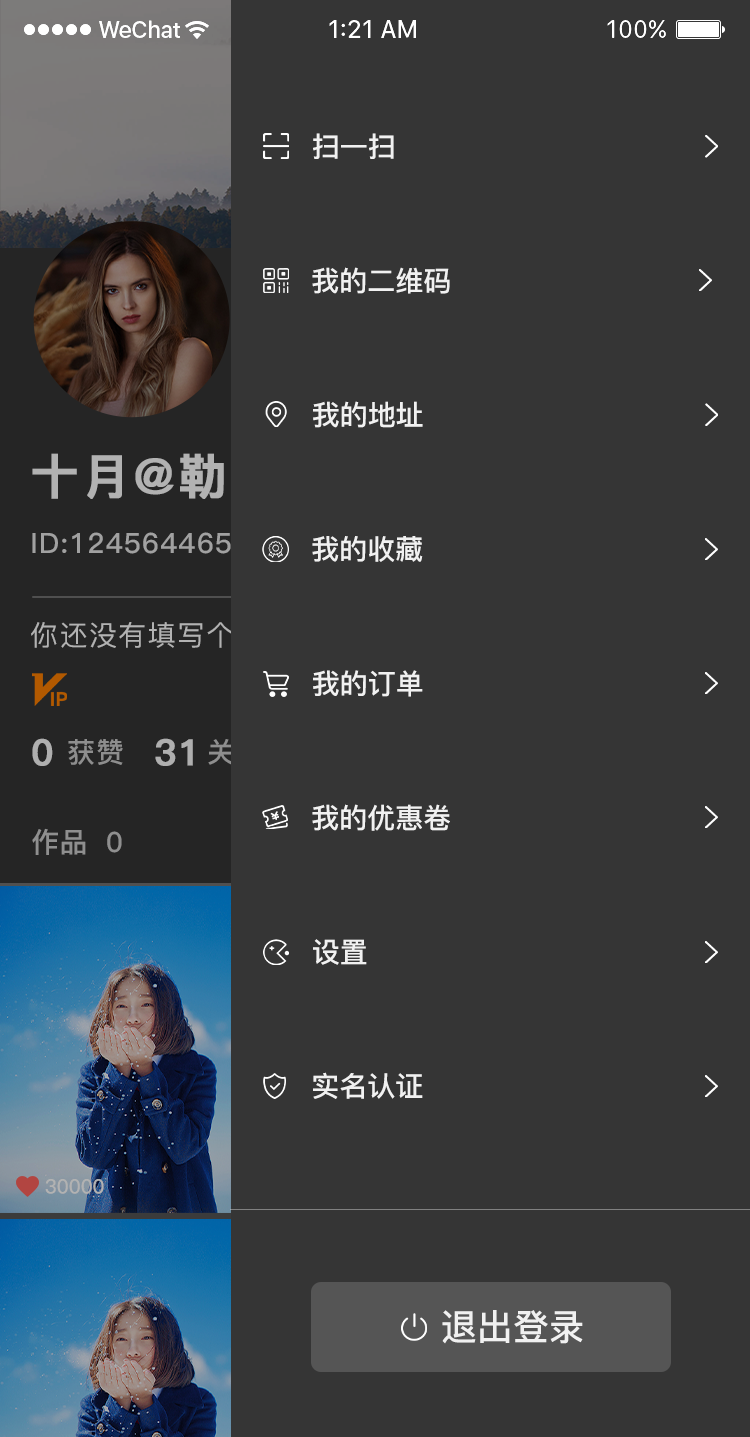Open the profile avatar photo
This screenshot has height=1437, width=750.
coord(130,320)
